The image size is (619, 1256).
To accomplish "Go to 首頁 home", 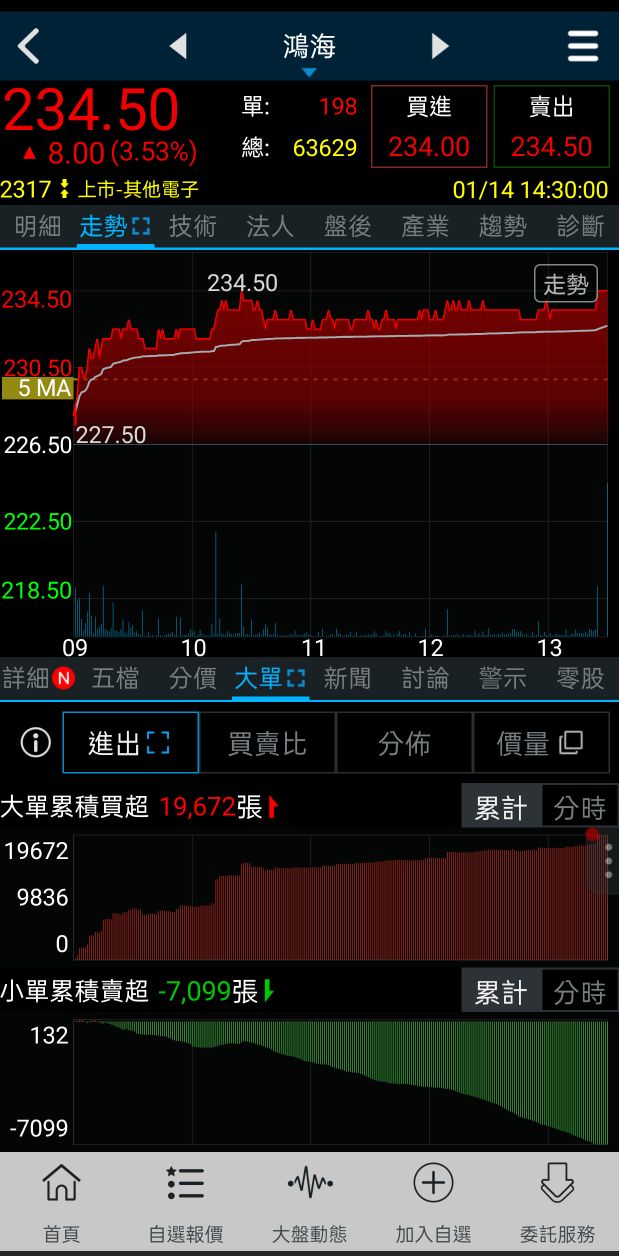I will [61, 1201].
